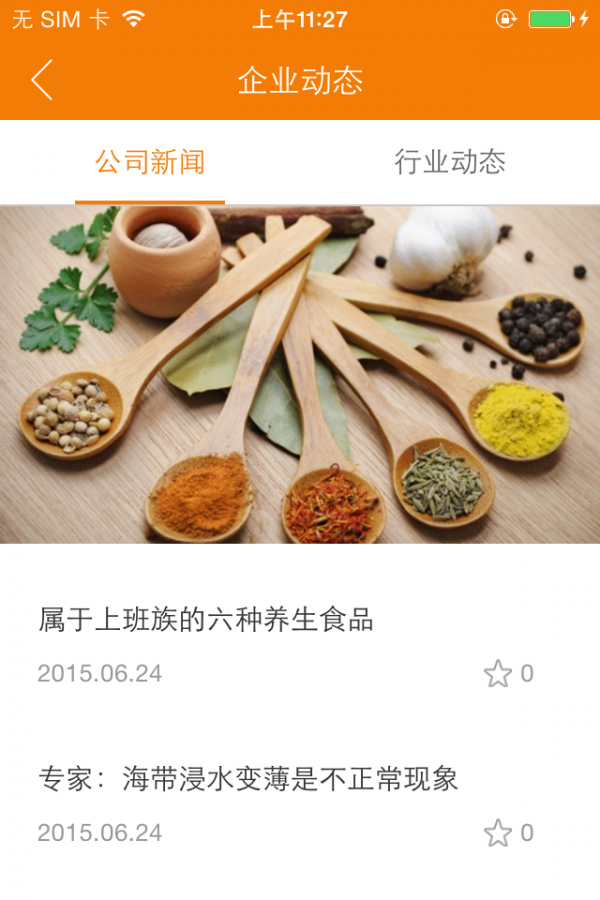This screenshot has width=600, height=900.
Task: Star the 属于上班族的六种养生食品 article
Action: (x=498, y=674)
